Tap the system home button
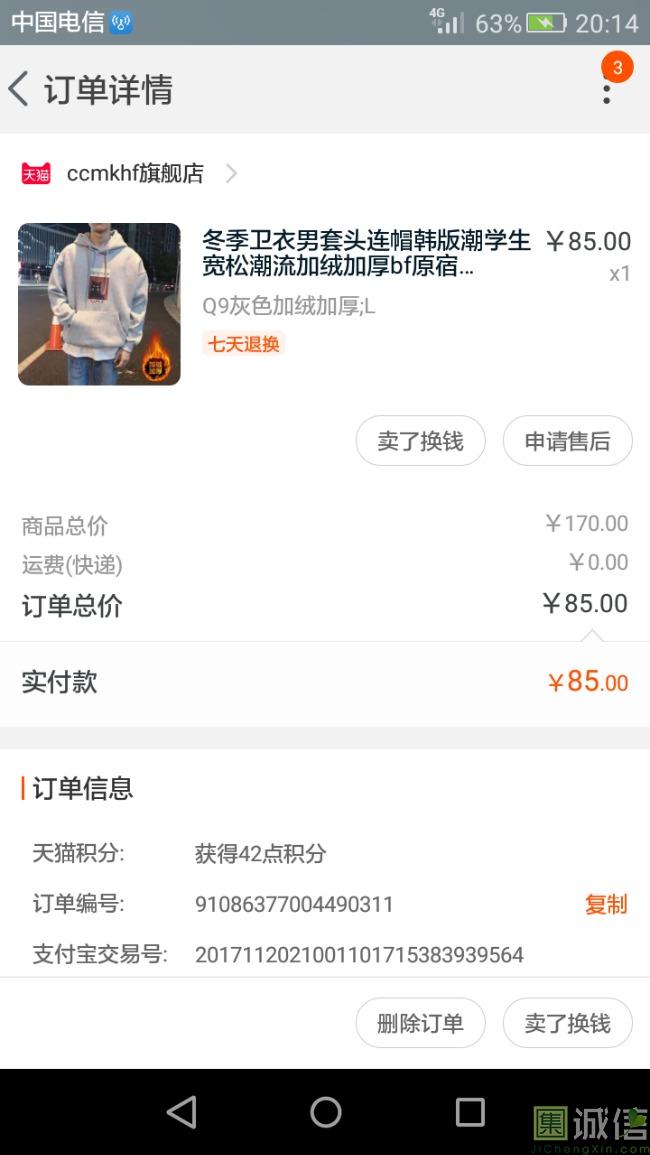This screenshot has width=650, height=1155. [x=325, y=1112]
